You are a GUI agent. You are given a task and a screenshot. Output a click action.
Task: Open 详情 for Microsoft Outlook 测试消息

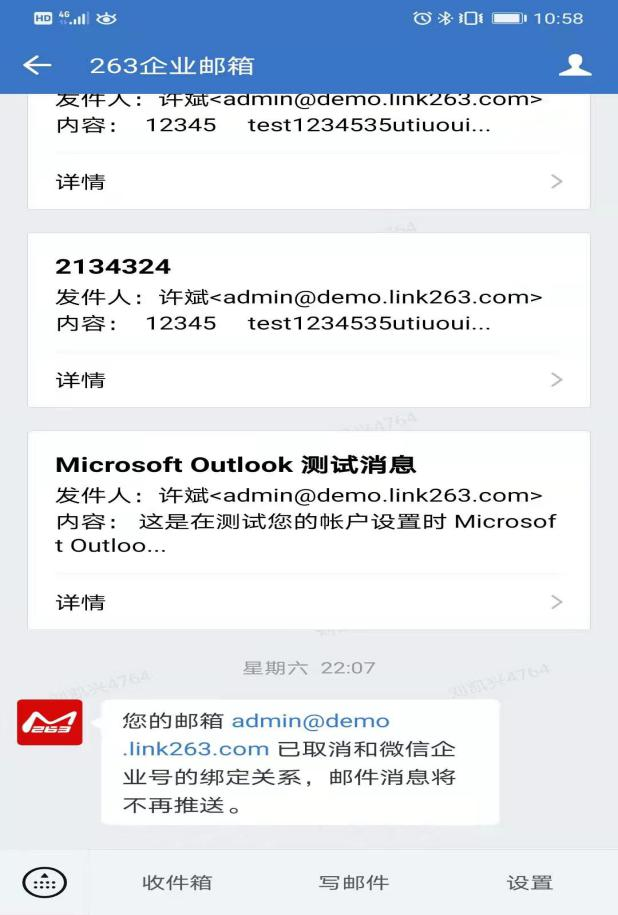308,602
